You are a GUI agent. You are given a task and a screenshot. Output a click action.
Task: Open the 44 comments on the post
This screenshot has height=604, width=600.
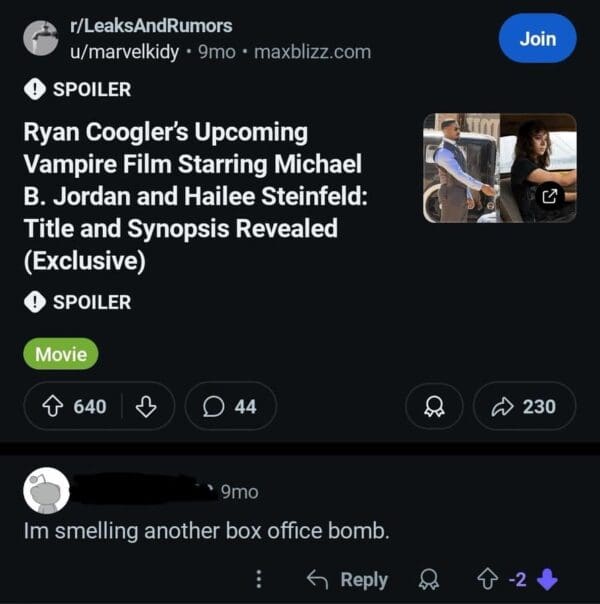(231, 406)
